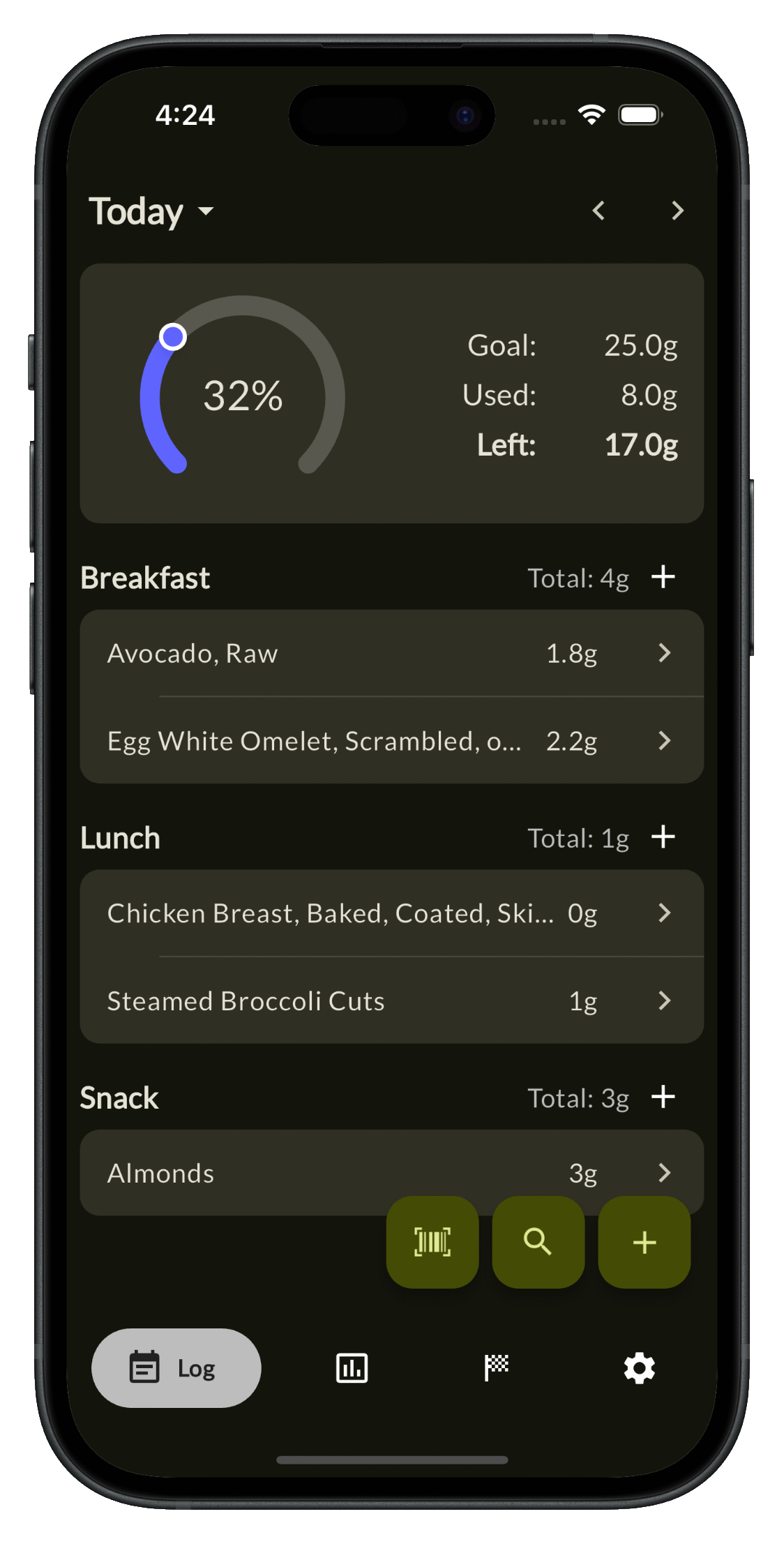Add a food to Lunch with plus icon
The image size is (784, 1544).
click(x=663, y=837)
